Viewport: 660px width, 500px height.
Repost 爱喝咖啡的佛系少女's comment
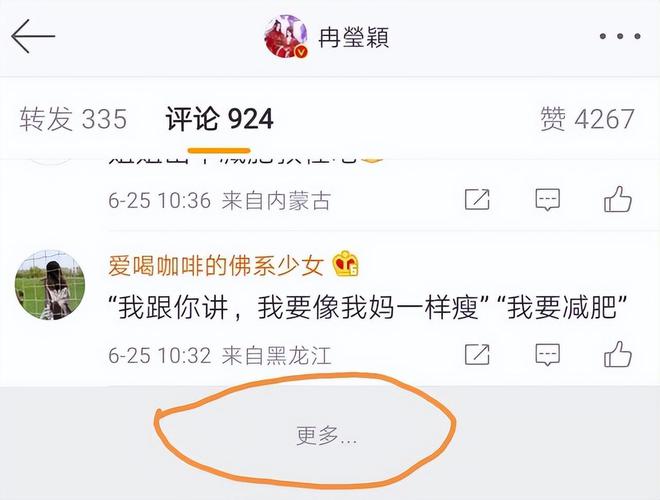click(478, 354)
